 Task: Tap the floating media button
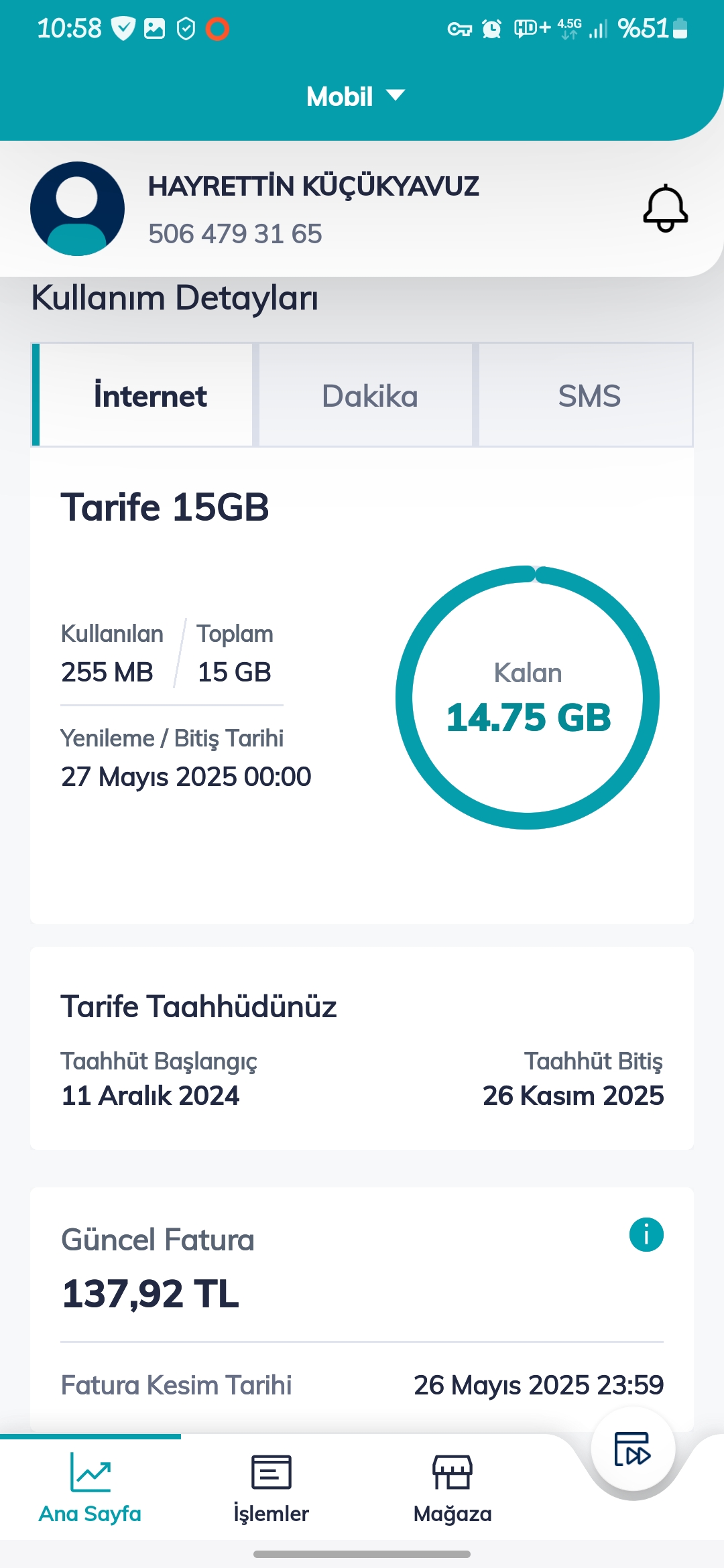[633, 1449]
